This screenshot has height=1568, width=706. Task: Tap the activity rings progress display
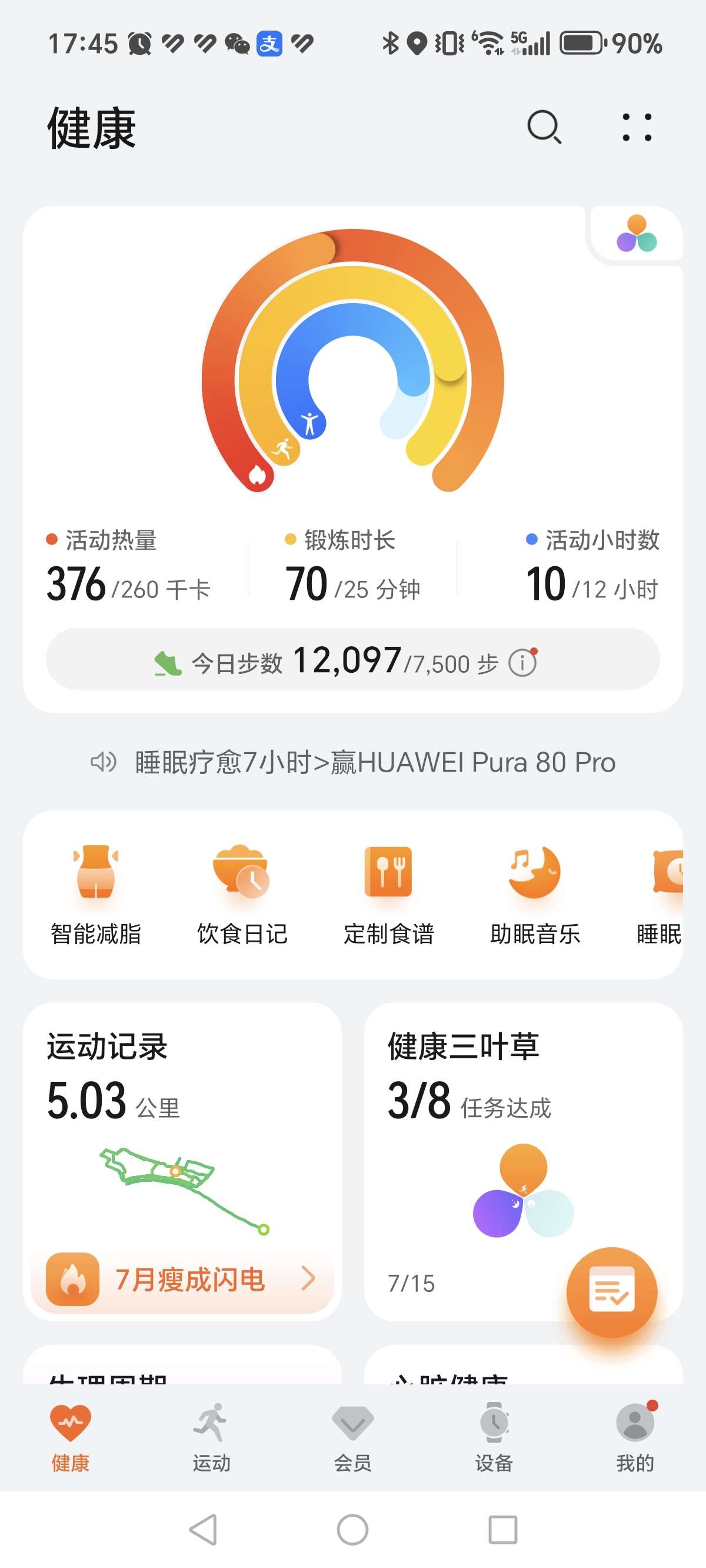click(353, 377)
